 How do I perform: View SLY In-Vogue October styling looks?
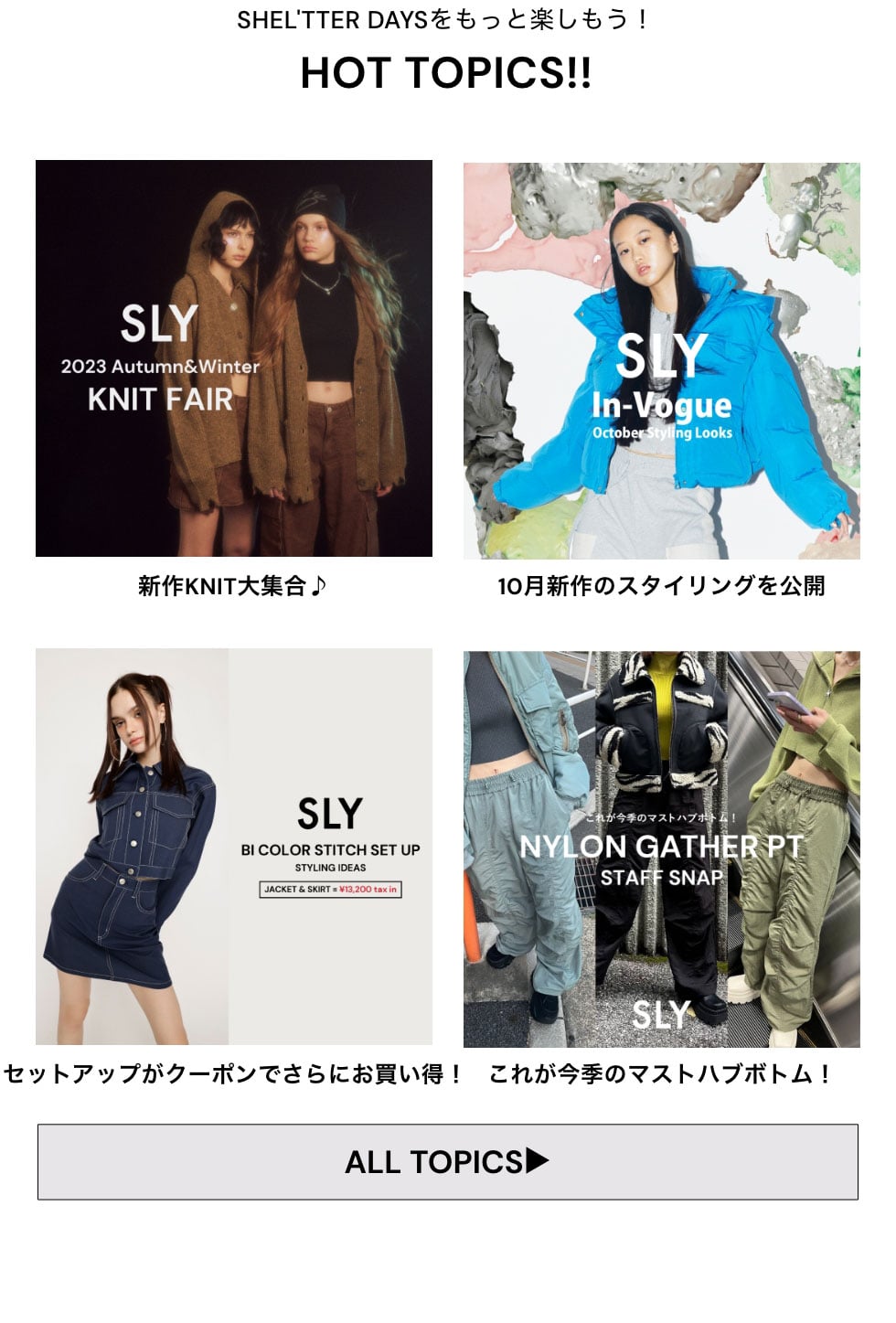coord(661,361)
